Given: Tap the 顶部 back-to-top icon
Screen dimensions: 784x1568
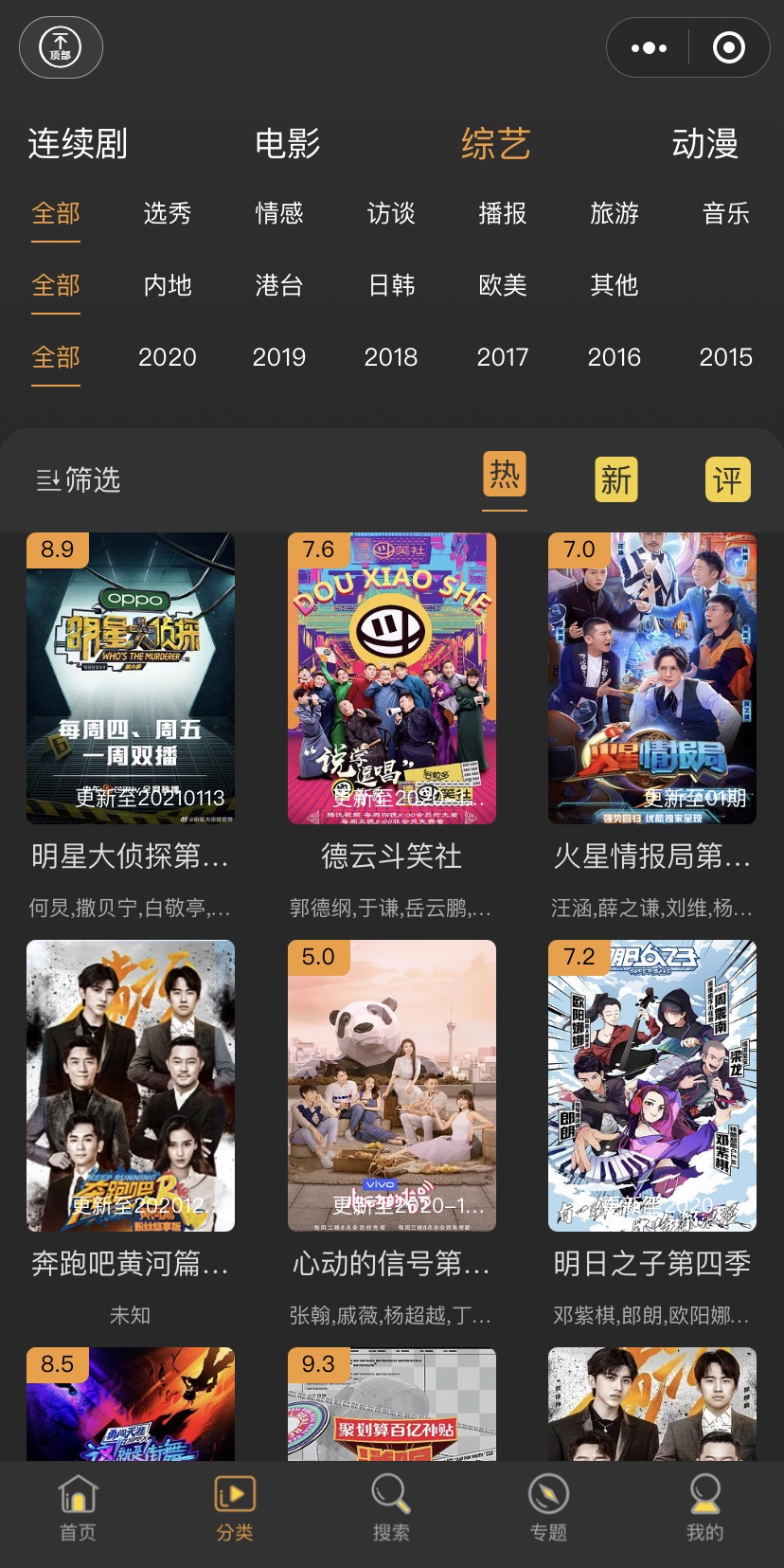Looking at the screenshot, I should click(x=61, y=47).
